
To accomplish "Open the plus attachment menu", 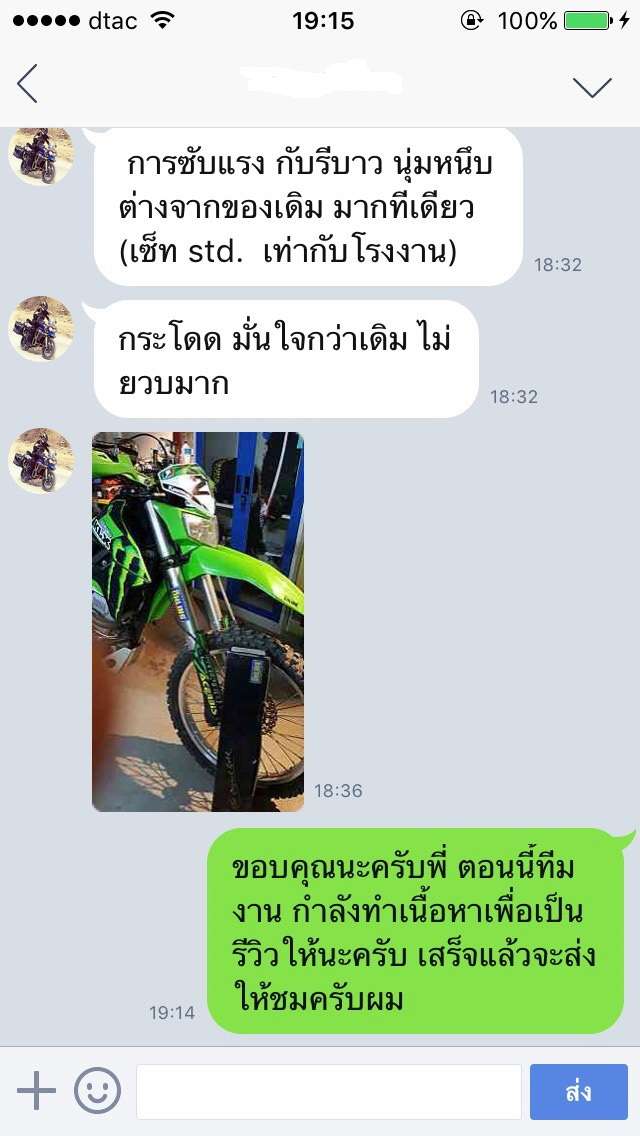I will (36, 1090).
